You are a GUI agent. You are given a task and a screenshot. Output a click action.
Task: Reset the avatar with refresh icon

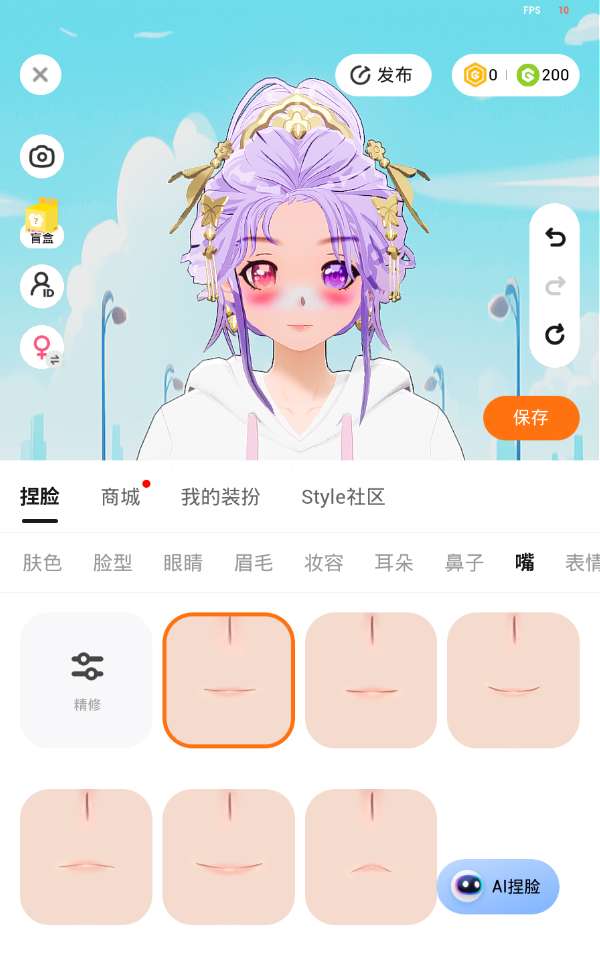555,334
